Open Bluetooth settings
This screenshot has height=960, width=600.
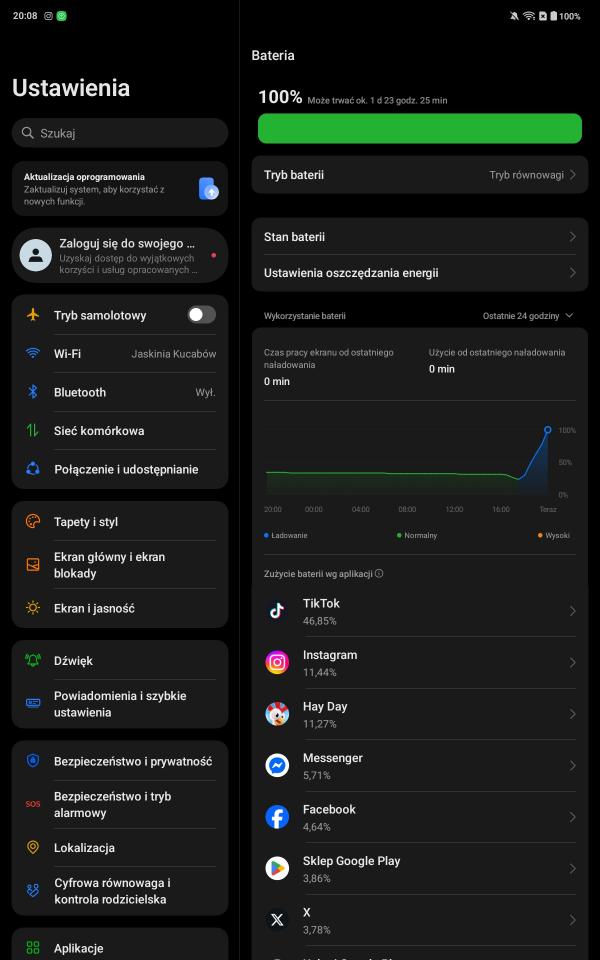(120, 392)
